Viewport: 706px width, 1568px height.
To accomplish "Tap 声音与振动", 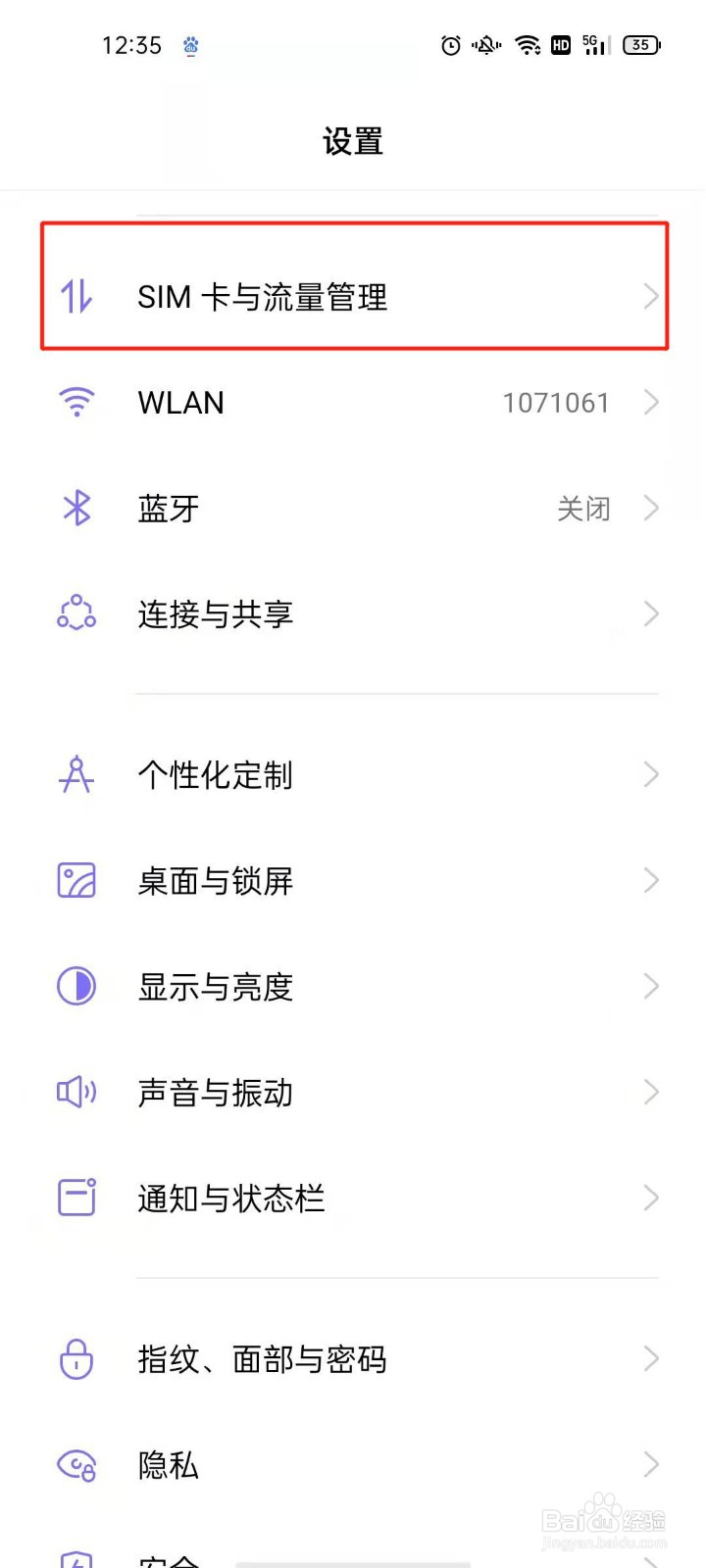I will 353,1092.
